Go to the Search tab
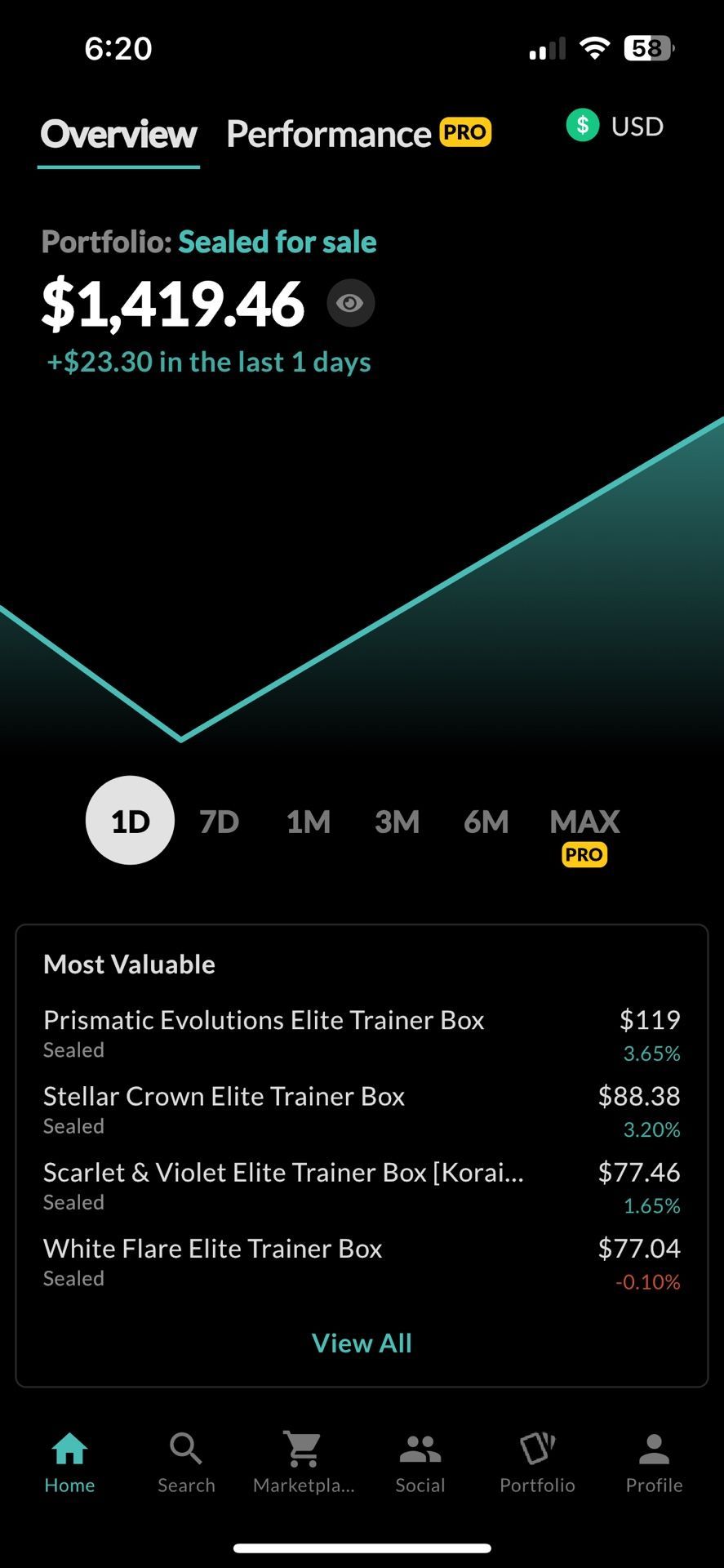The image size is (724, 1568). tap(186, 1463)
